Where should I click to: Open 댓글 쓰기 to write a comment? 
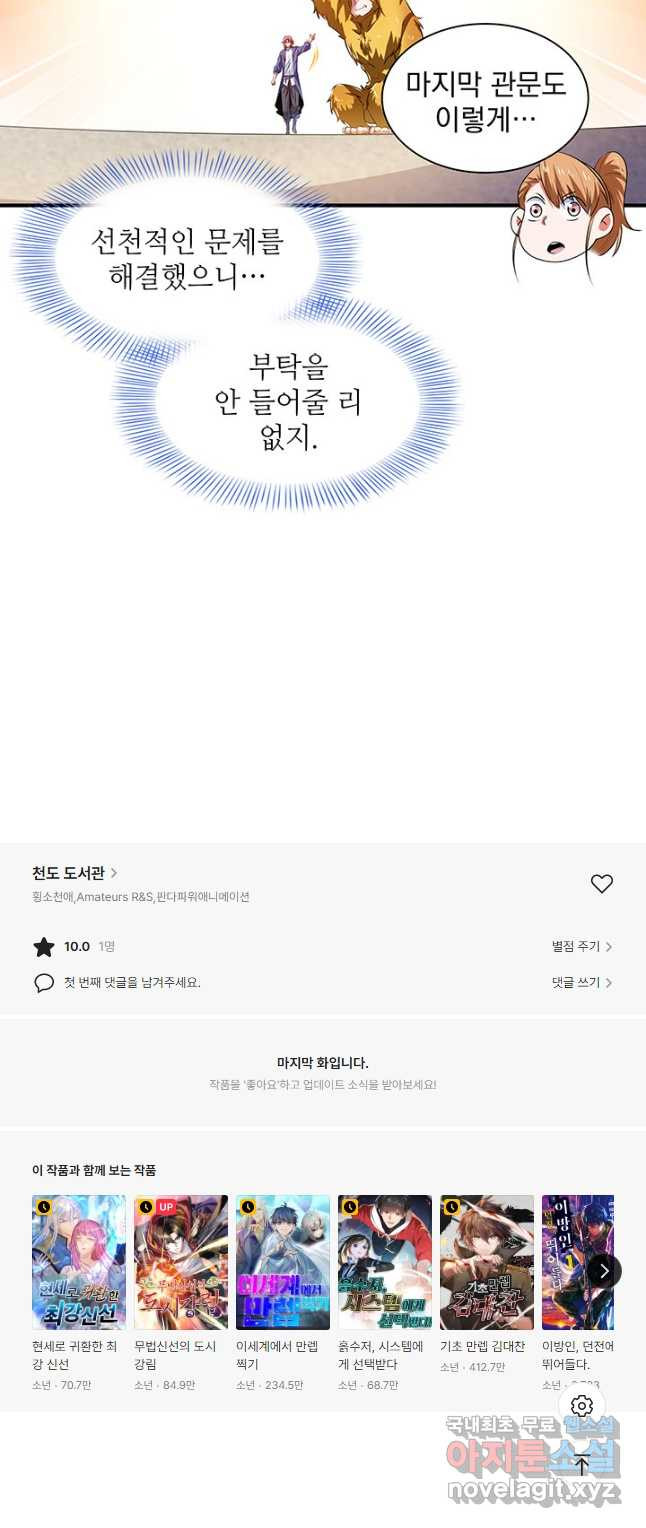click(581, 982)
